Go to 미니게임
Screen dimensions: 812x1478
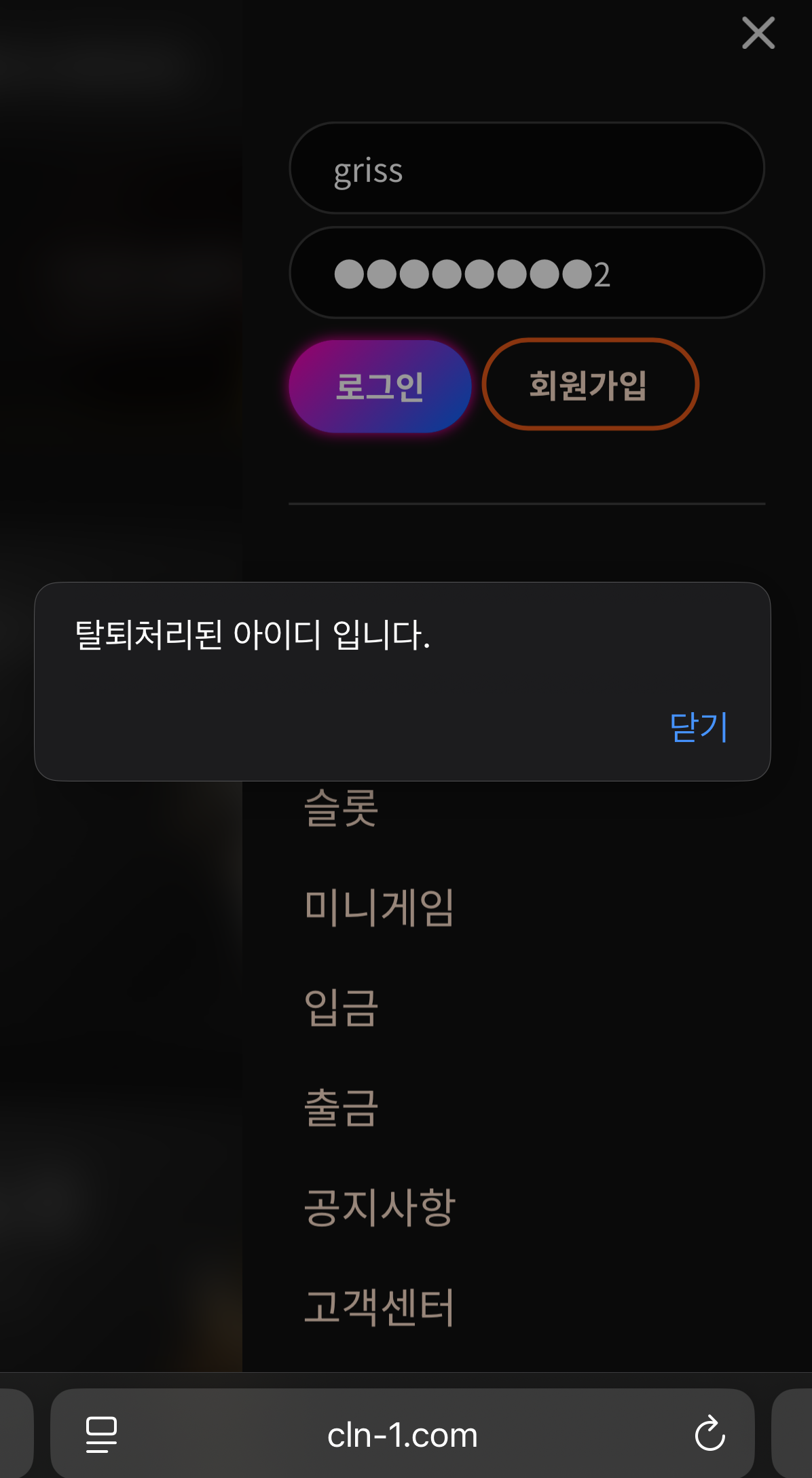click(x=379, y=908)
